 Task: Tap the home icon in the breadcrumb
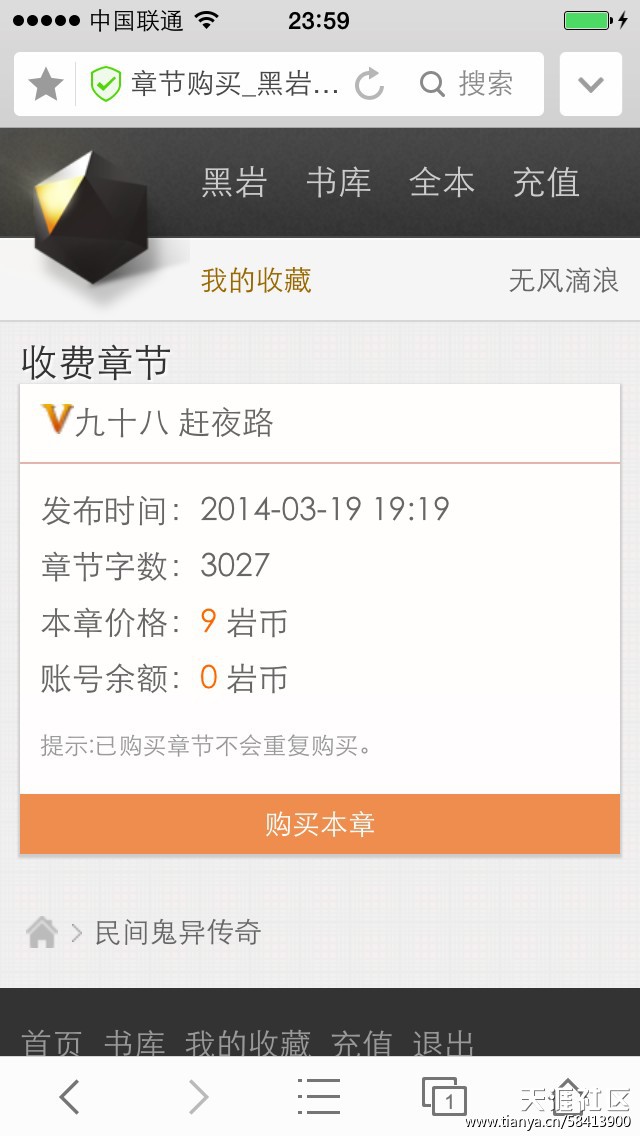42,933
